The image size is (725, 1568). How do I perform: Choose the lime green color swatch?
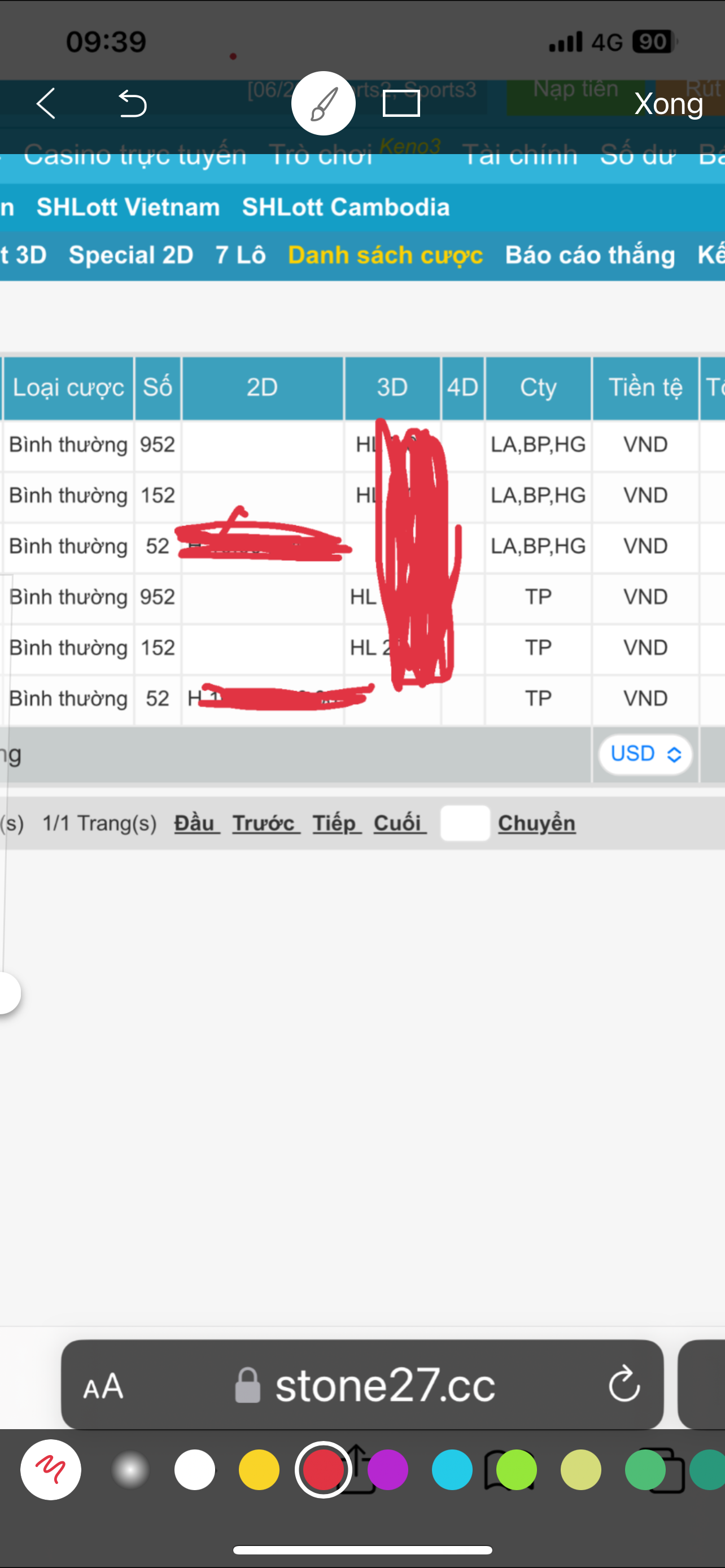pyautogui.click(x=517, y=1470)
